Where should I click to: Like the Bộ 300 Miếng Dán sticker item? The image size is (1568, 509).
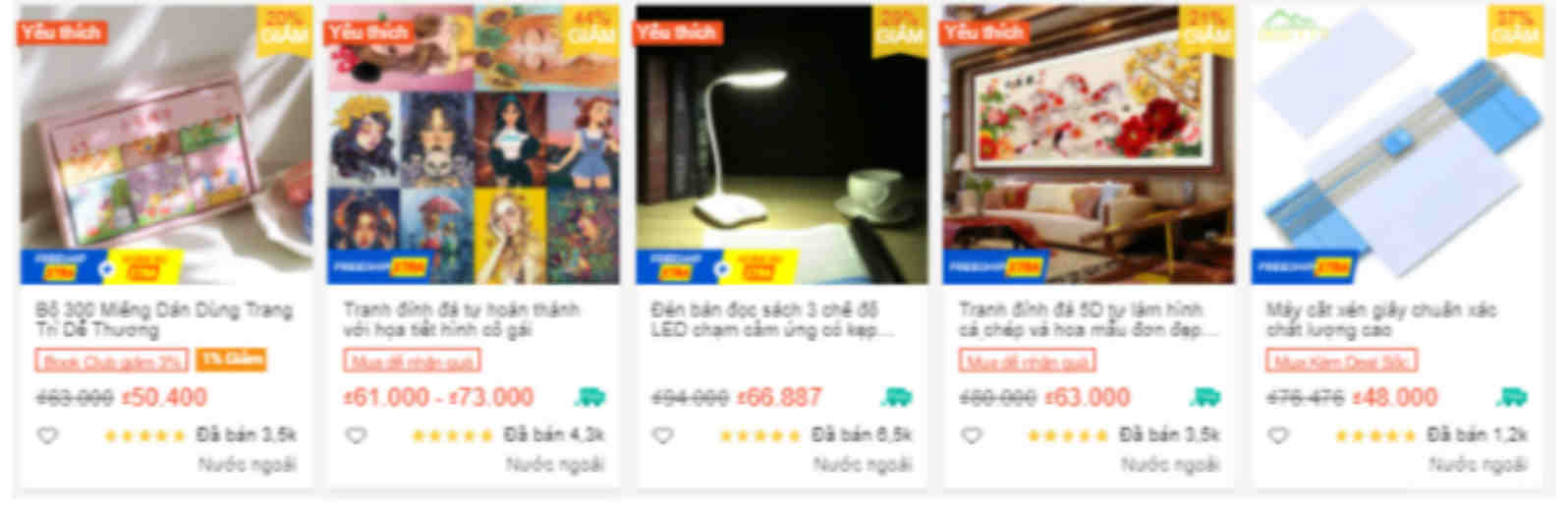(48, 435)
